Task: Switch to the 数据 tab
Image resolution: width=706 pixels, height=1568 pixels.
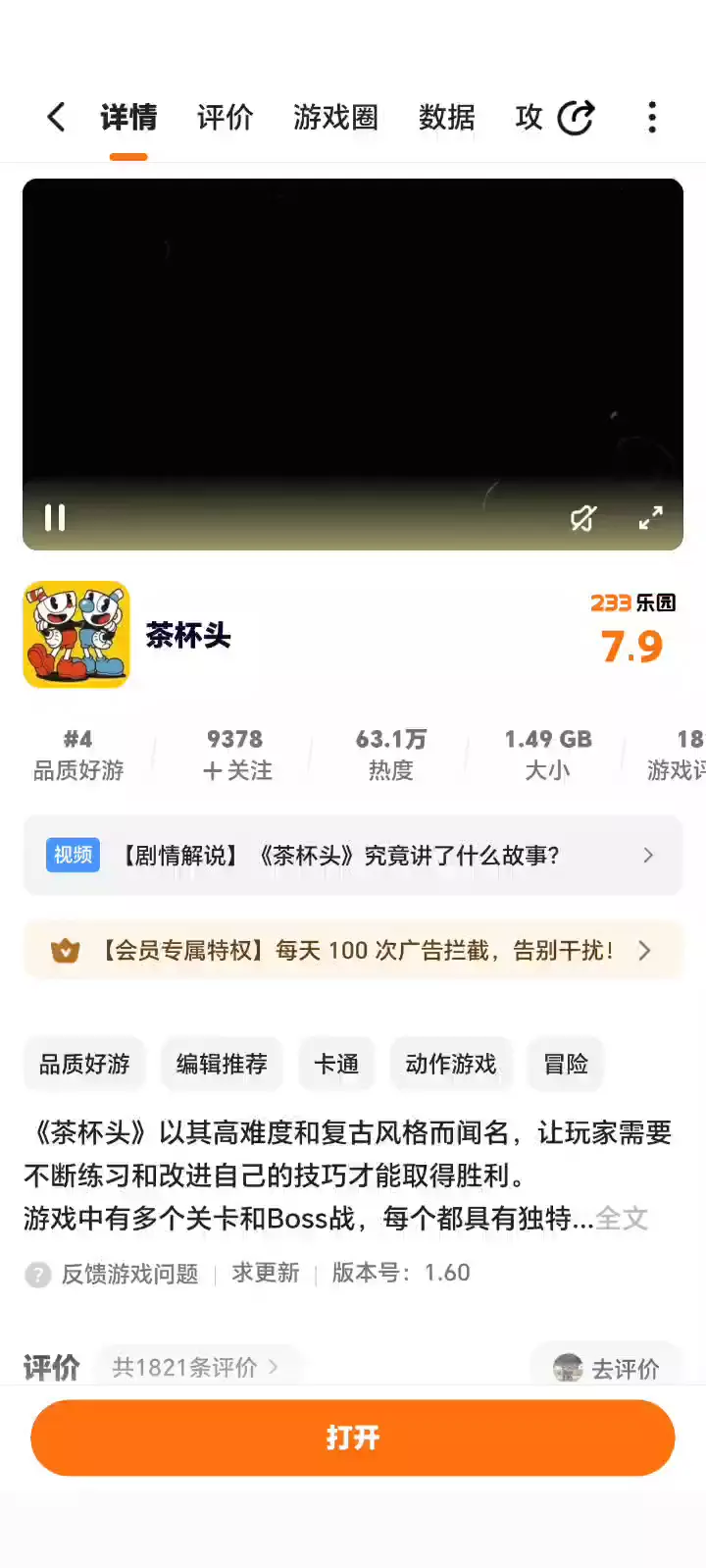Action: tap(446, 117)
